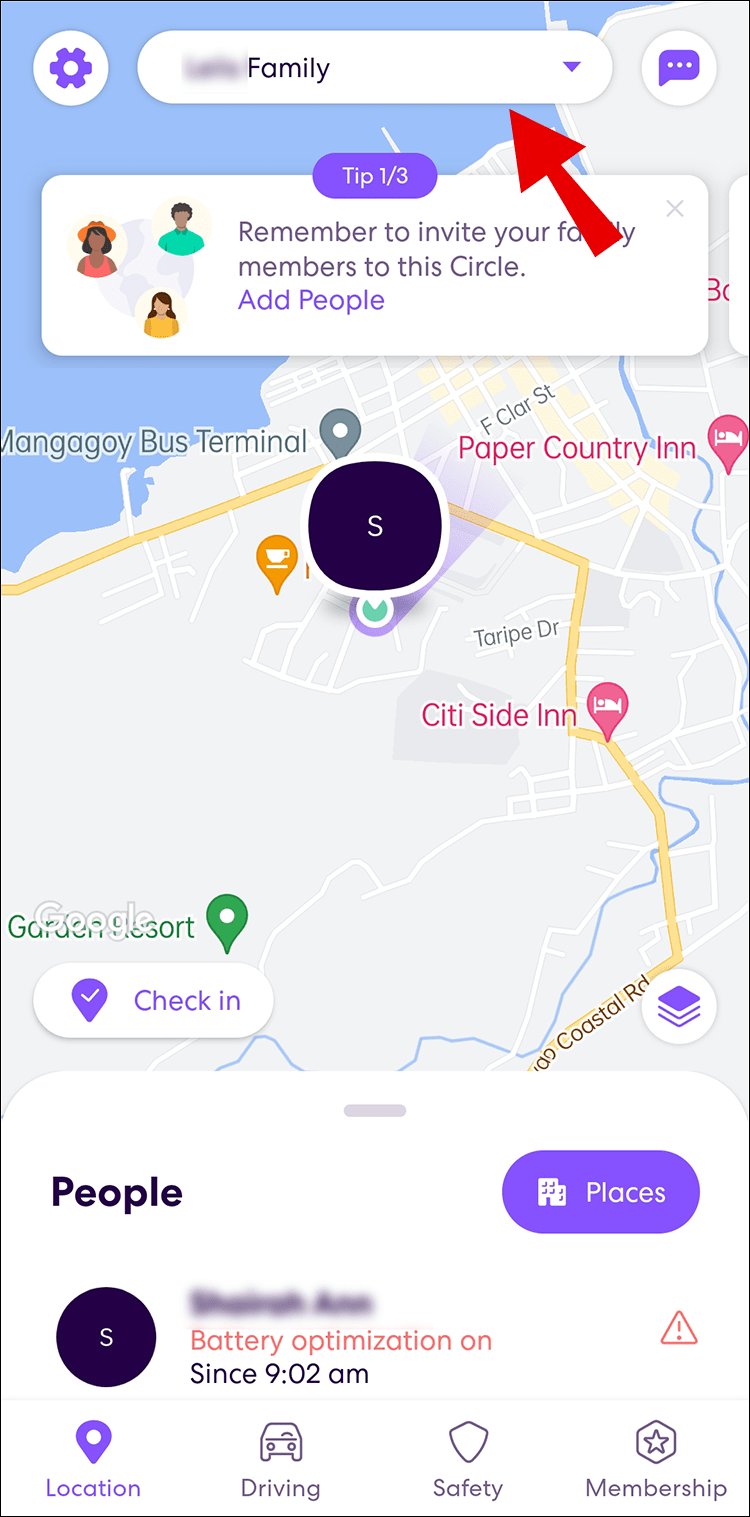Image resolution: width=750 pixels, height=1517 pixels.
Task: Tap the red warning triangle icon
Action: coord(679,1328)
